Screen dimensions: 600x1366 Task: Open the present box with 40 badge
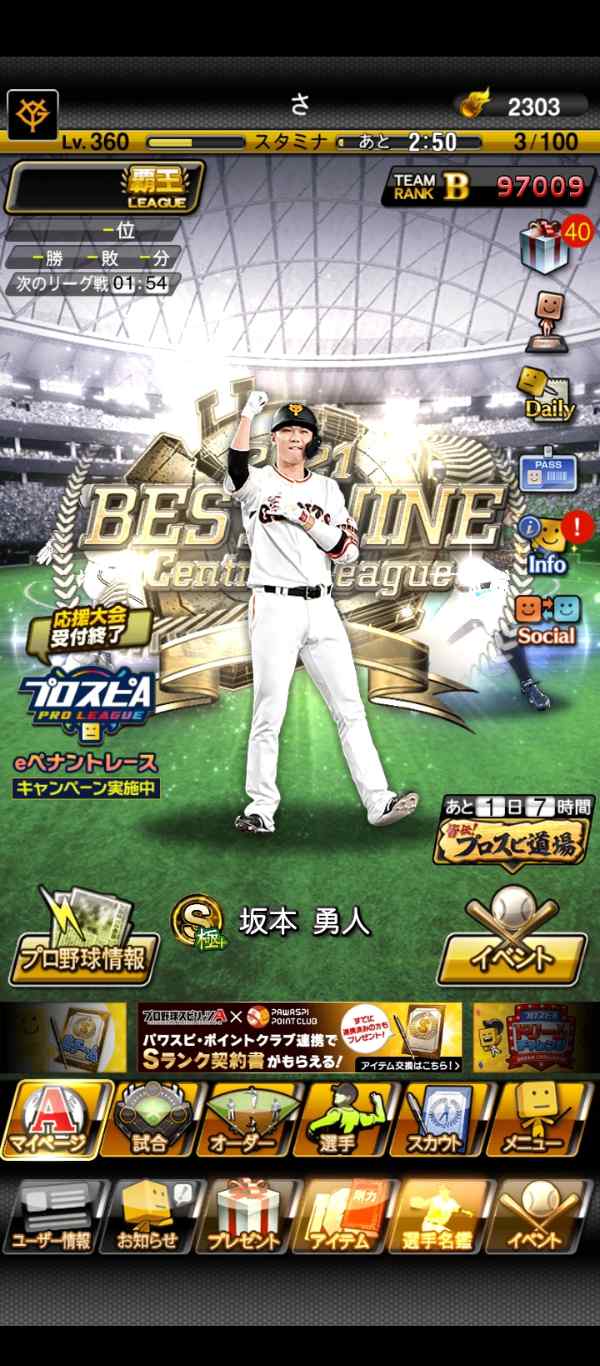(546, 245)
